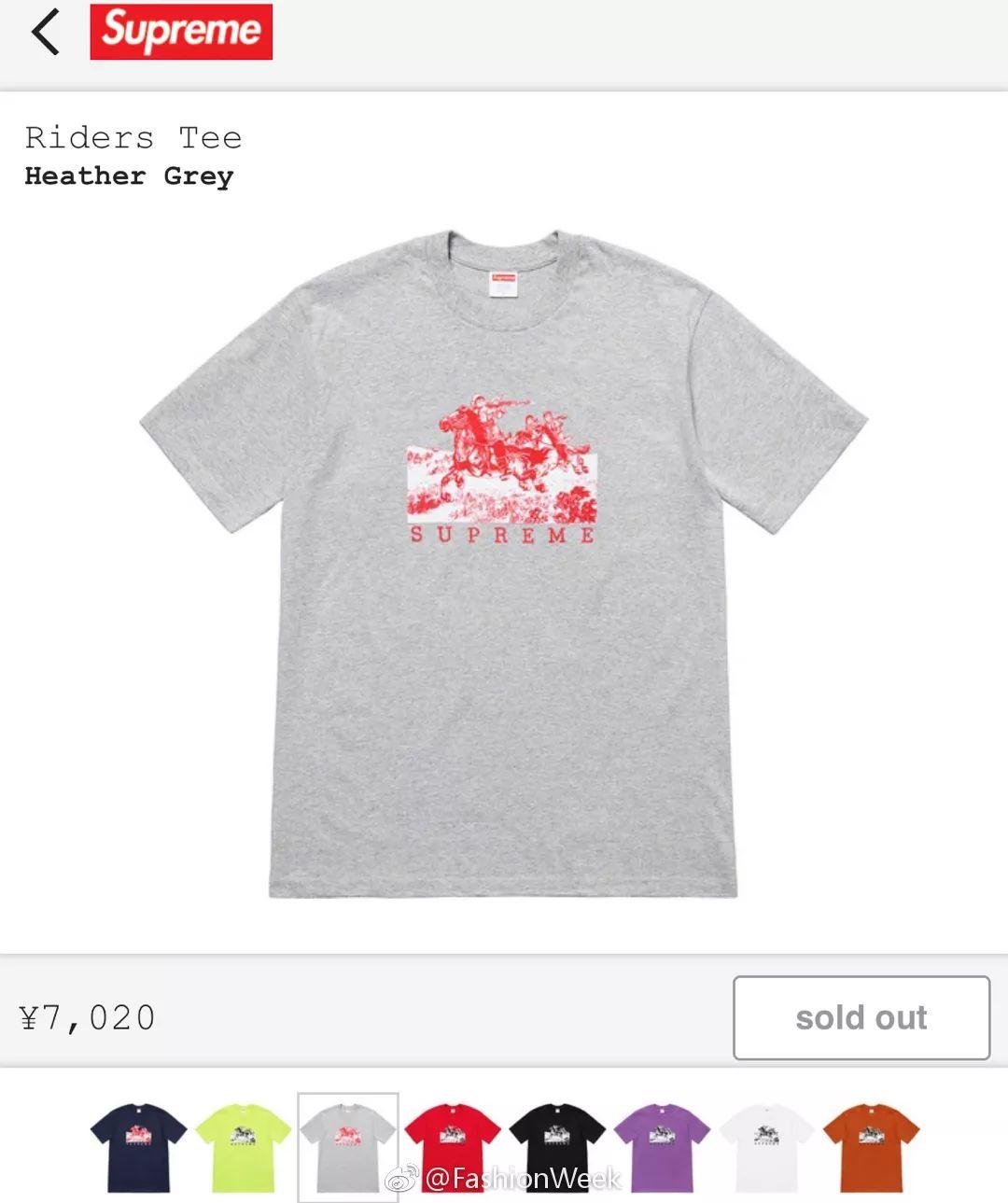Click the Supreme graphic on the tee image
The image size is (1008, 1203).
point(504,467)
